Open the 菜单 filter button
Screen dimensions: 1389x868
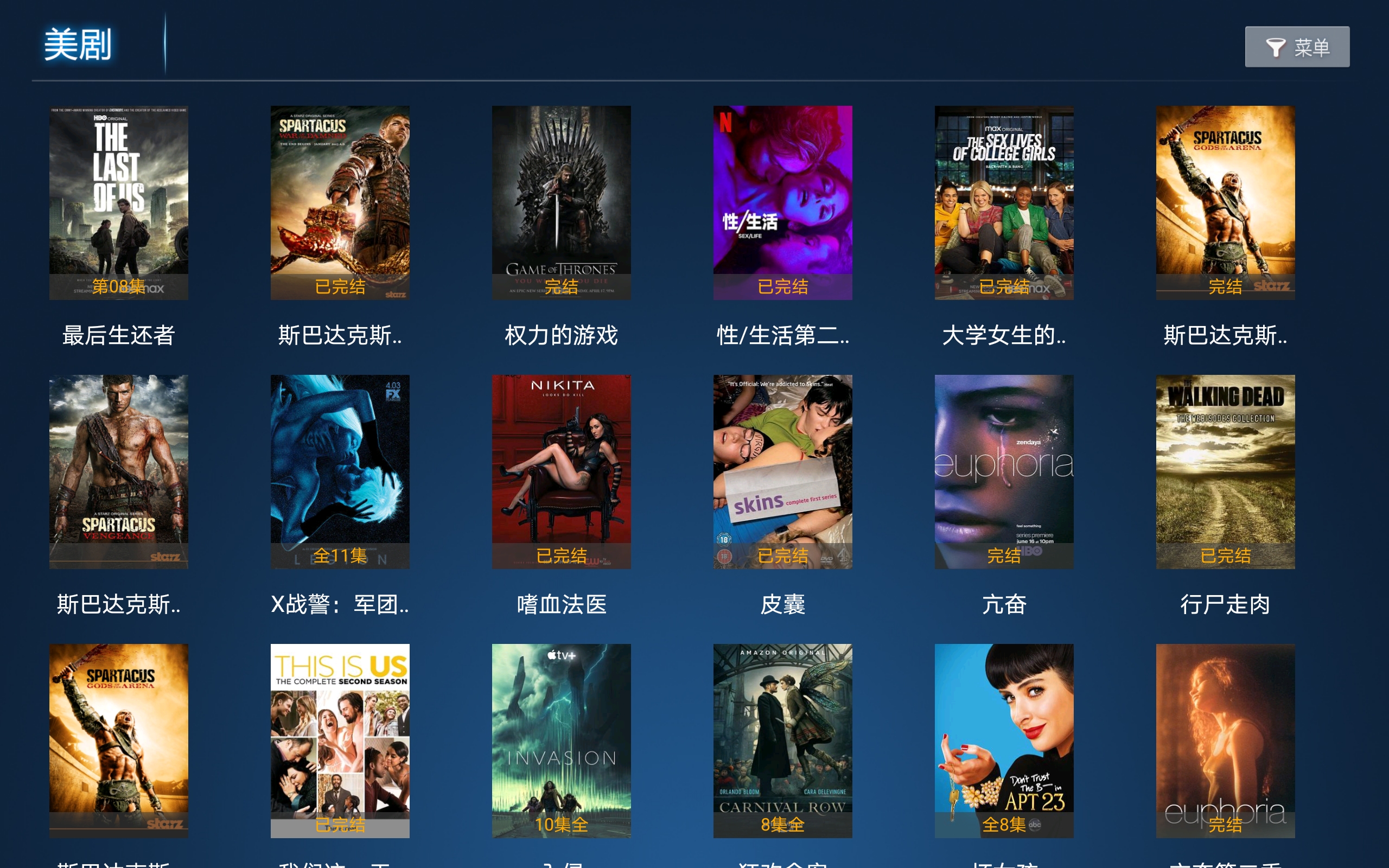point(1297,47)
